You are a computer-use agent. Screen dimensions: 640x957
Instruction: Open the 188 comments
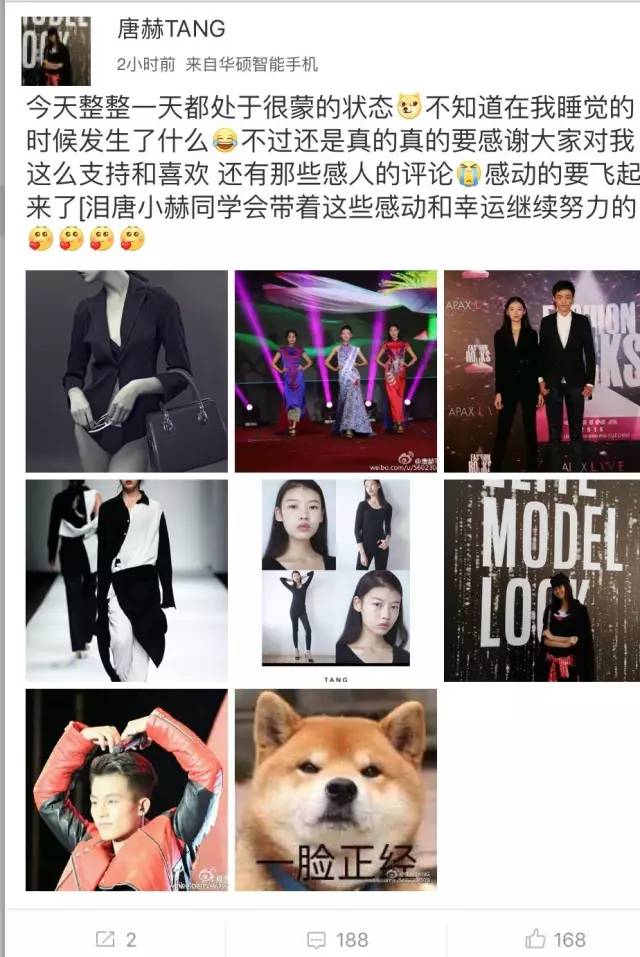(x=337, y=939)
